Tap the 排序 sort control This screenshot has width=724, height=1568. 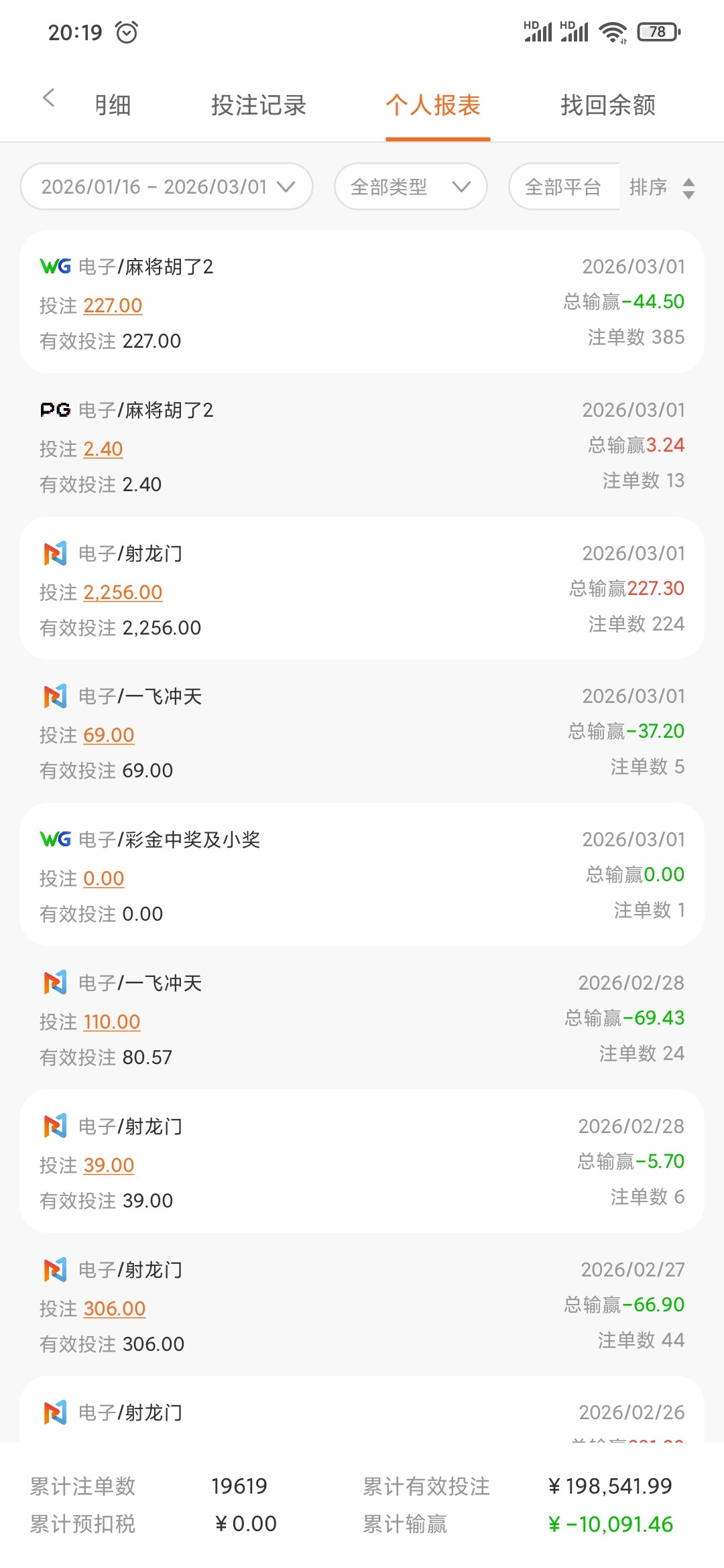(x=662, y=187)
